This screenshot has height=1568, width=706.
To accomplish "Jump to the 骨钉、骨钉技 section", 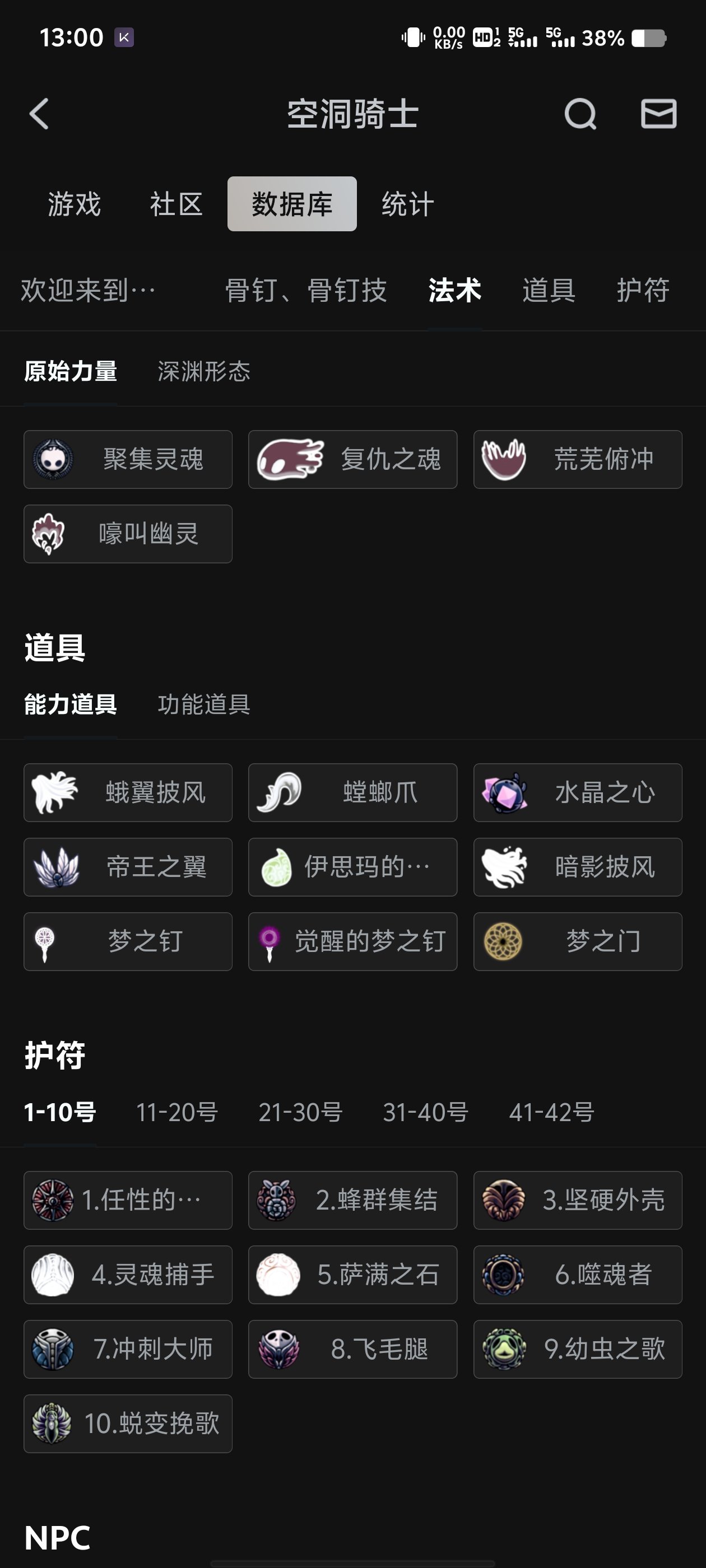I will pos(306,290).
